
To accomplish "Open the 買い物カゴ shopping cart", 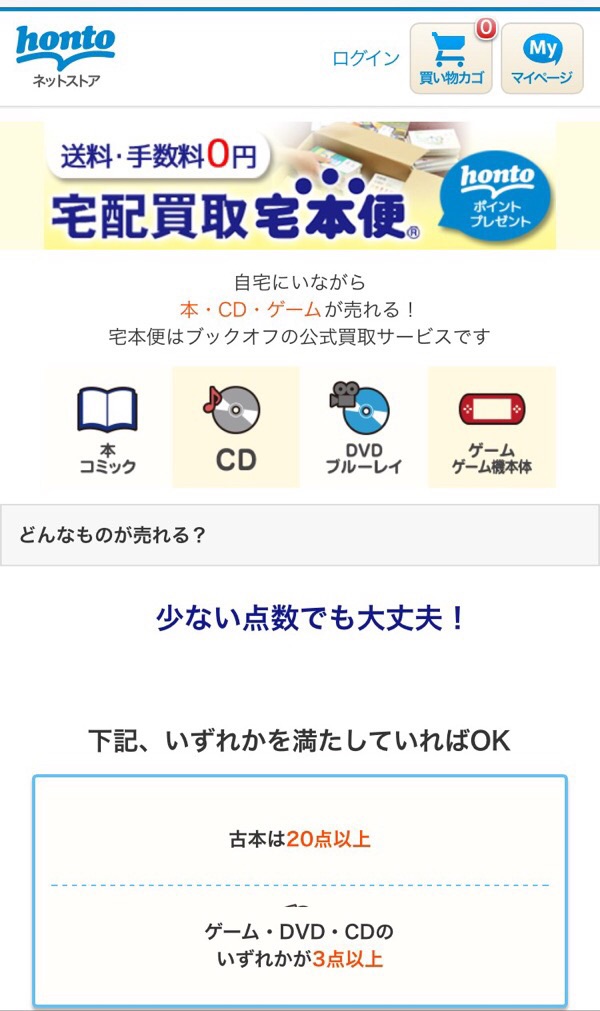I will coord(451,59).
